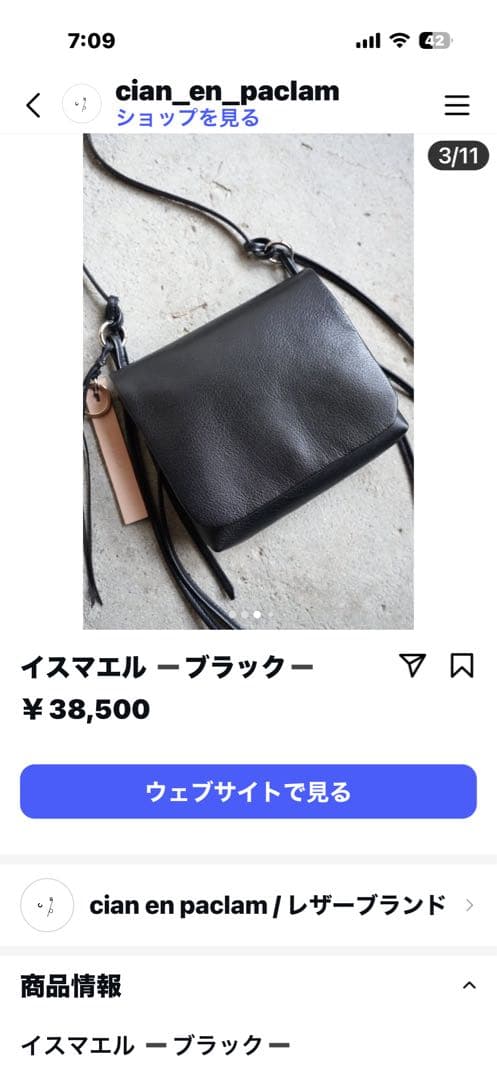Bookmark the イスマエル ブラック product
This screenshot has height=1080, width=497.
pyautogui.click(x=462, y=665)
